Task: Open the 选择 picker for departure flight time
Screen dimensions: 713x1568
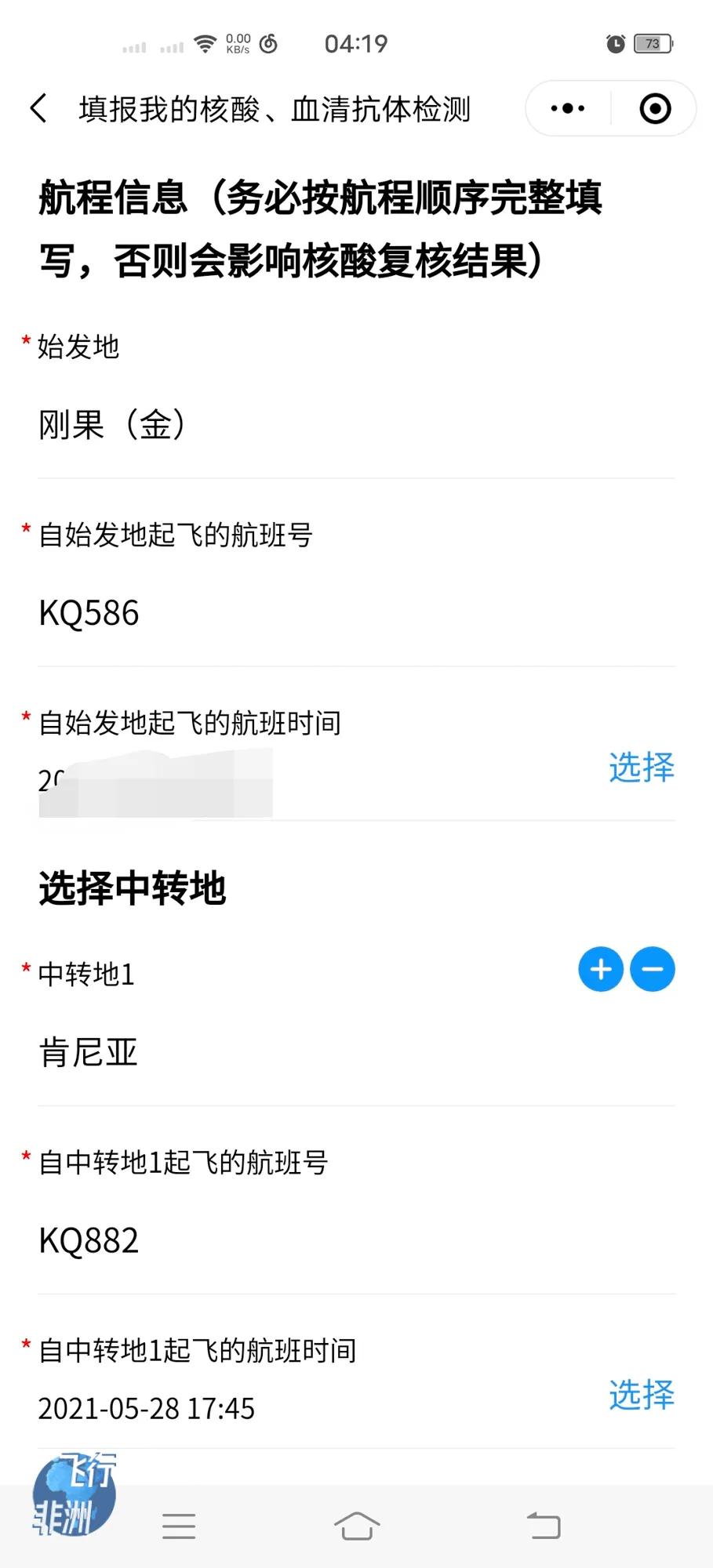Action: pos(640,768)
